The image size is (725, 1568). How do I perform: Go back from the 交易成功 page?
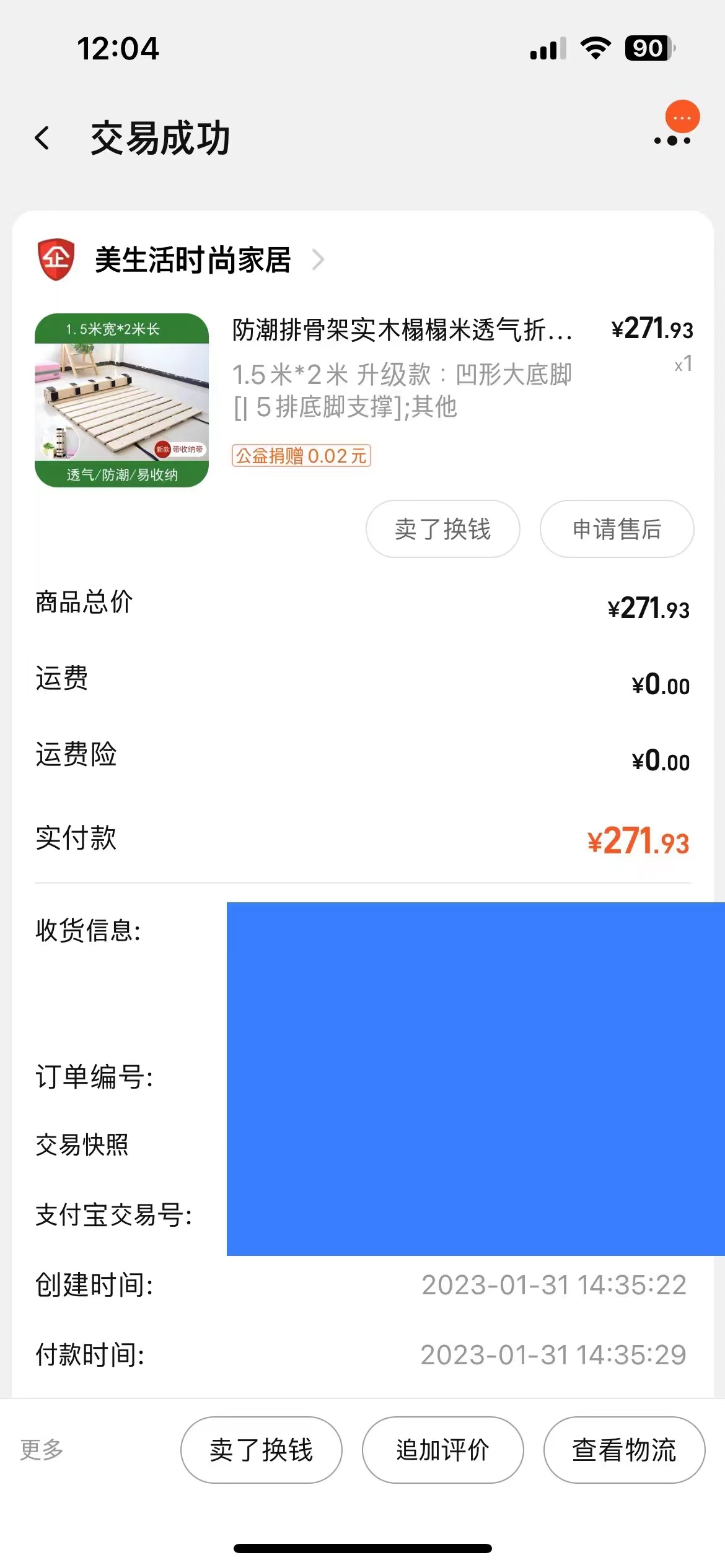point(42,138)
